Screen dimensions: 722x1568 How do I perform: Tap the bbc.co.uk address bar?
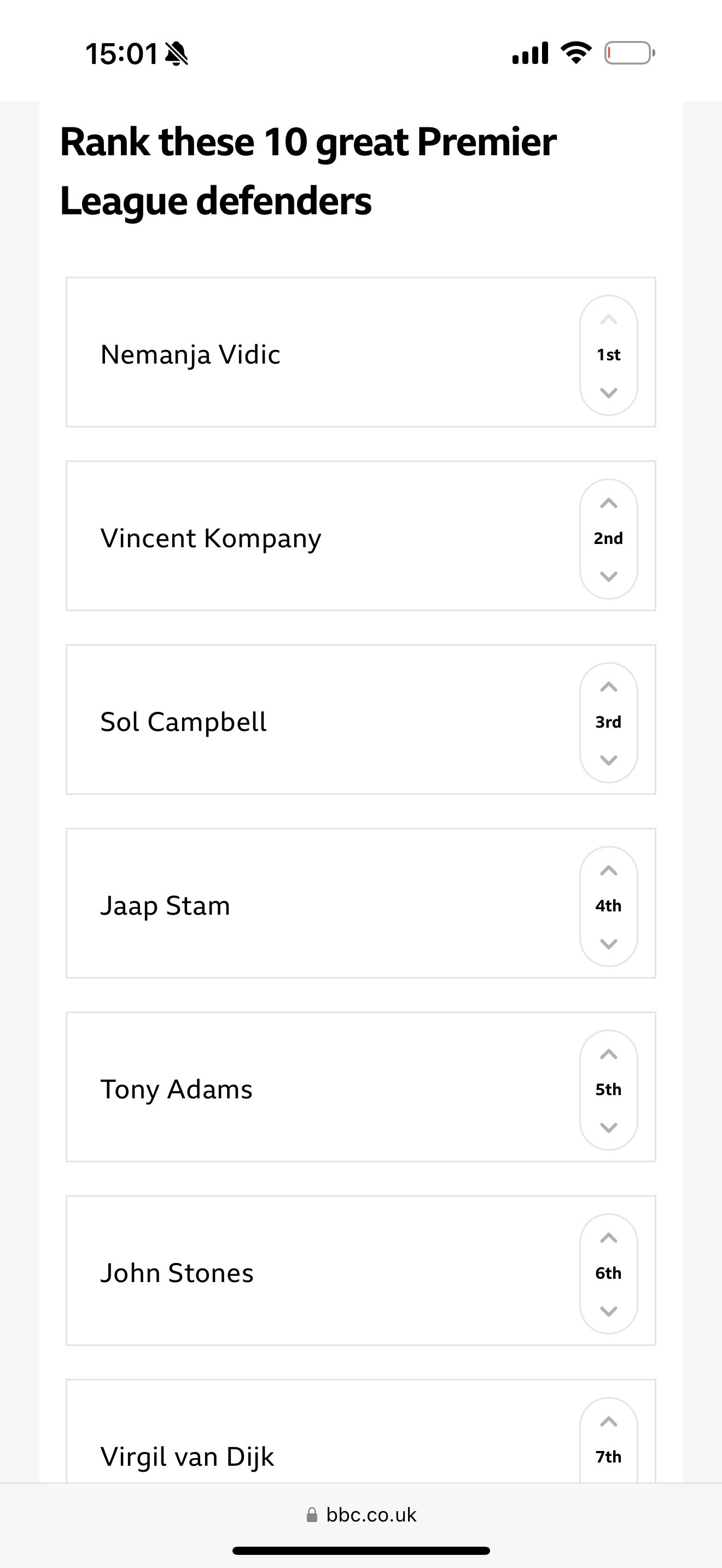click(362, 1515)
